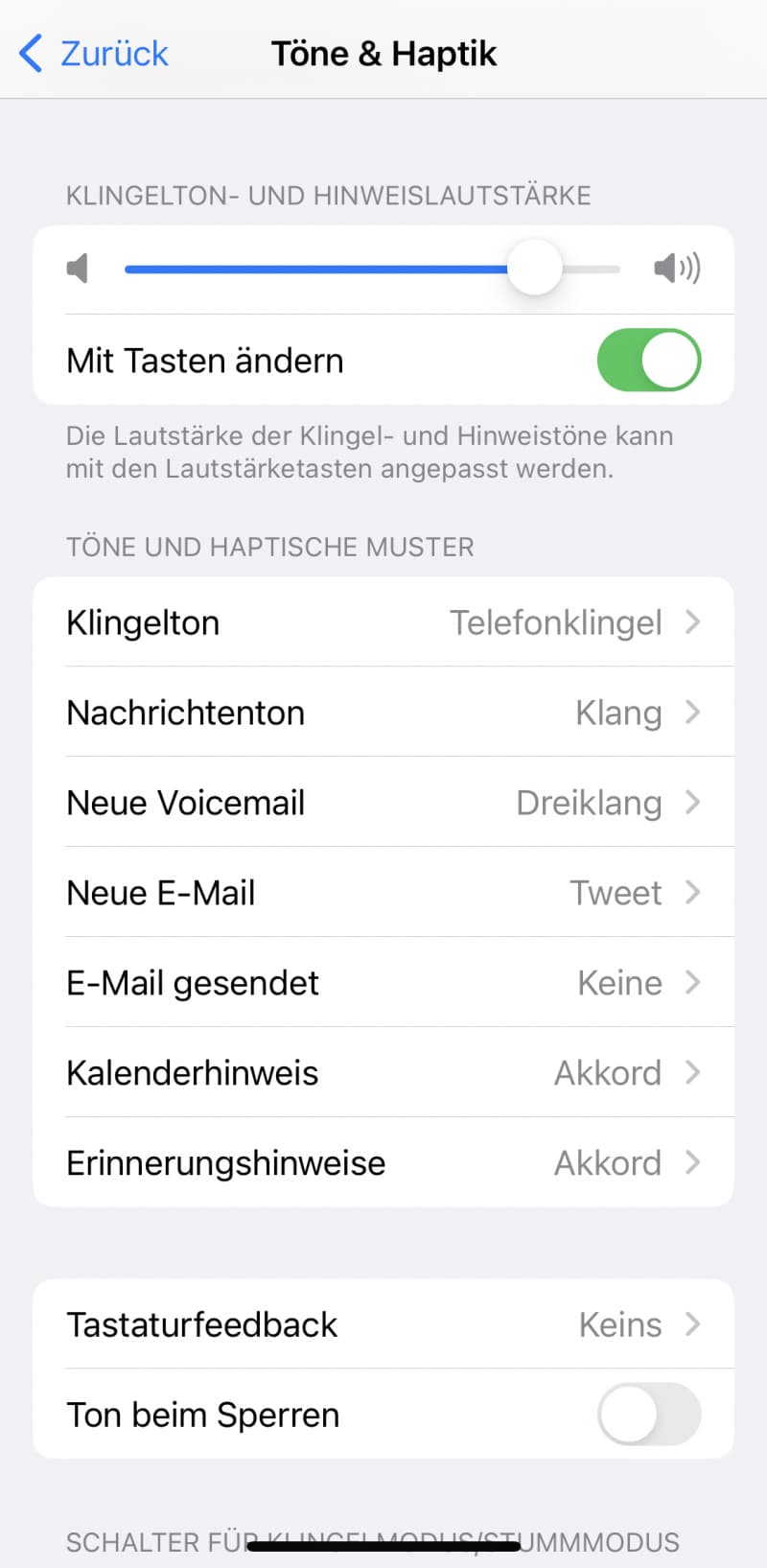Viewport: 767px width, 1568px height.
Task: Select Neue Voicemail sound settings
Action: click(383, 803)
